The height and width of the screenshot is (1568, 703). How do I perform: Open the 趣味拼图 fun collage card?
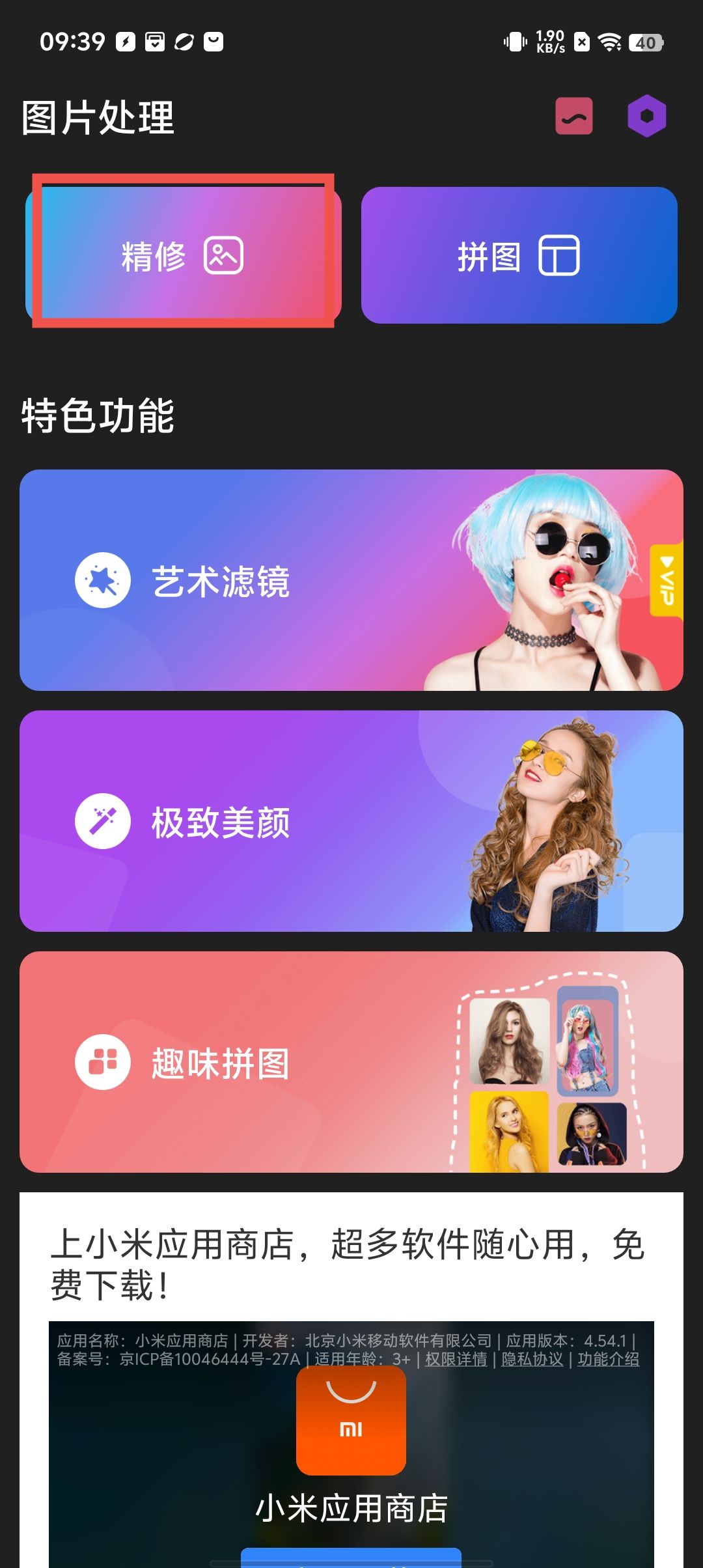(351, 1062)
